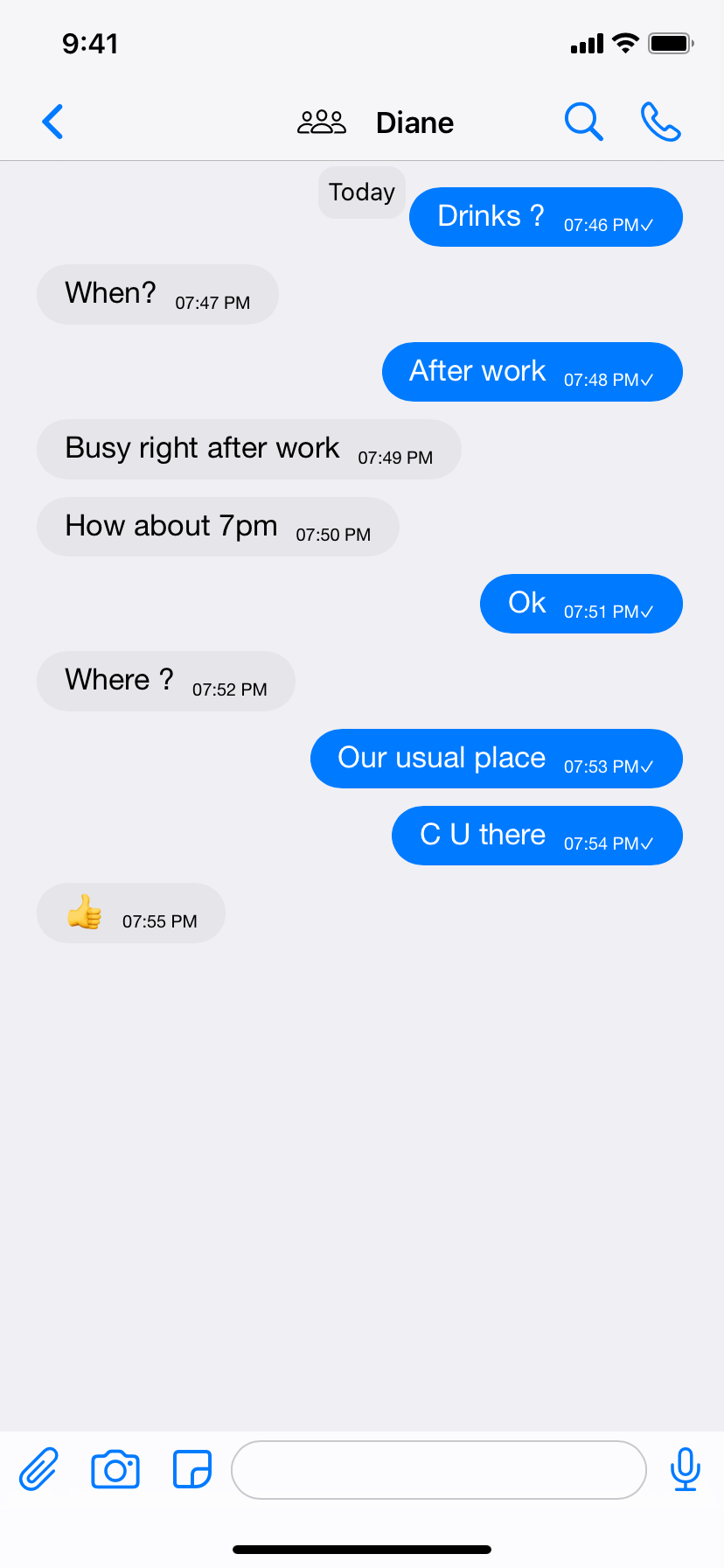Focus the message text field
The height and width of the screenshot is (1568, 724).
click(438, 1470)
